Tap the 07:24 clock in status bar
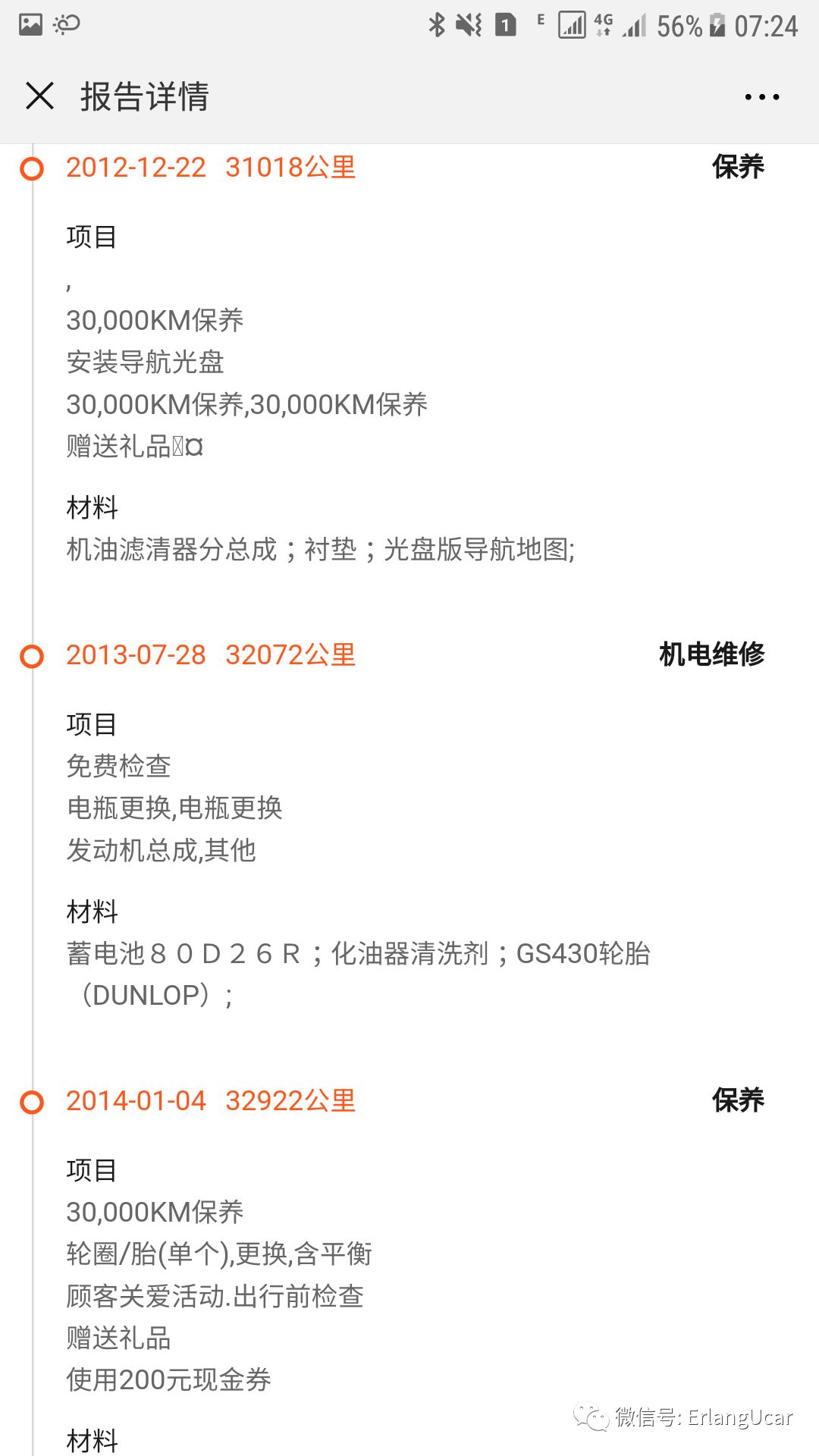Viewport: 819px width, 1456px height. [x=766, y=24]
